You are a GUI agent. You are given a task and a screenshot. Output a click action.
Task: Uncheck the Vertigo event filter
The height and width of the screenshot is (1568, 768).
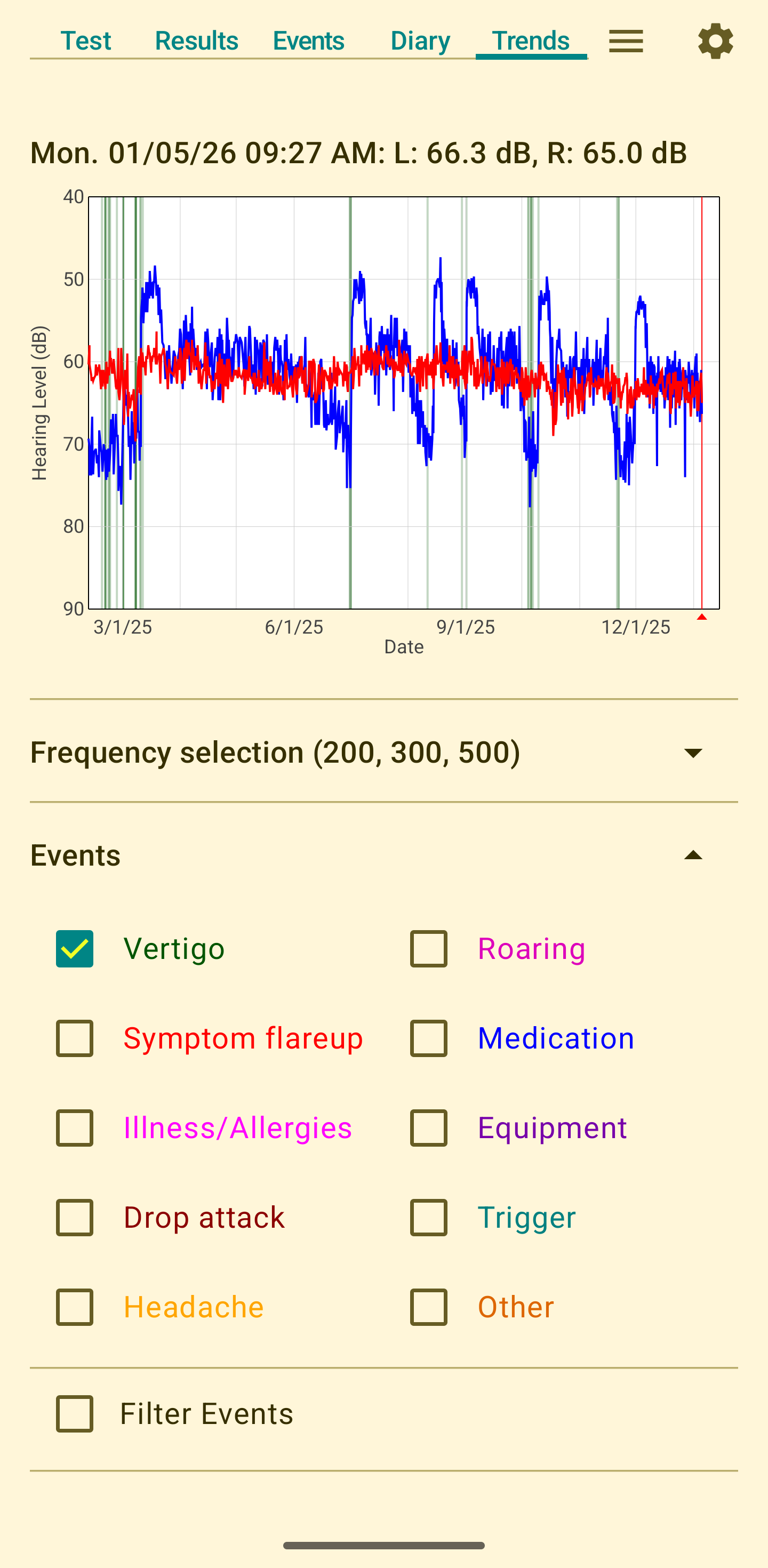pyautogui.click(x=74, y=948)
